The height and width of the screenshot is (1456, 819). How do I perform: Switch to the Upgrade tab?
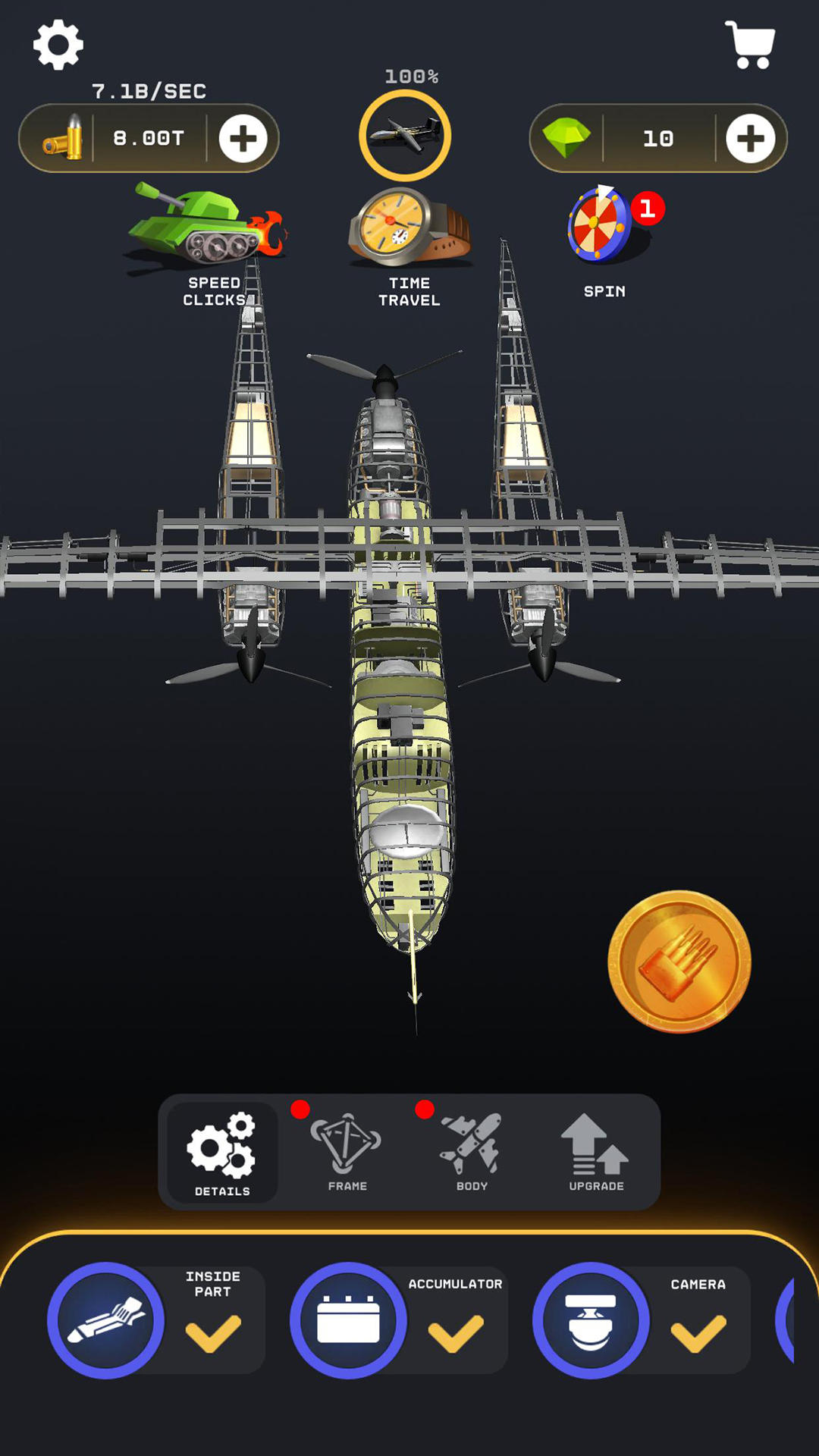596,1153
